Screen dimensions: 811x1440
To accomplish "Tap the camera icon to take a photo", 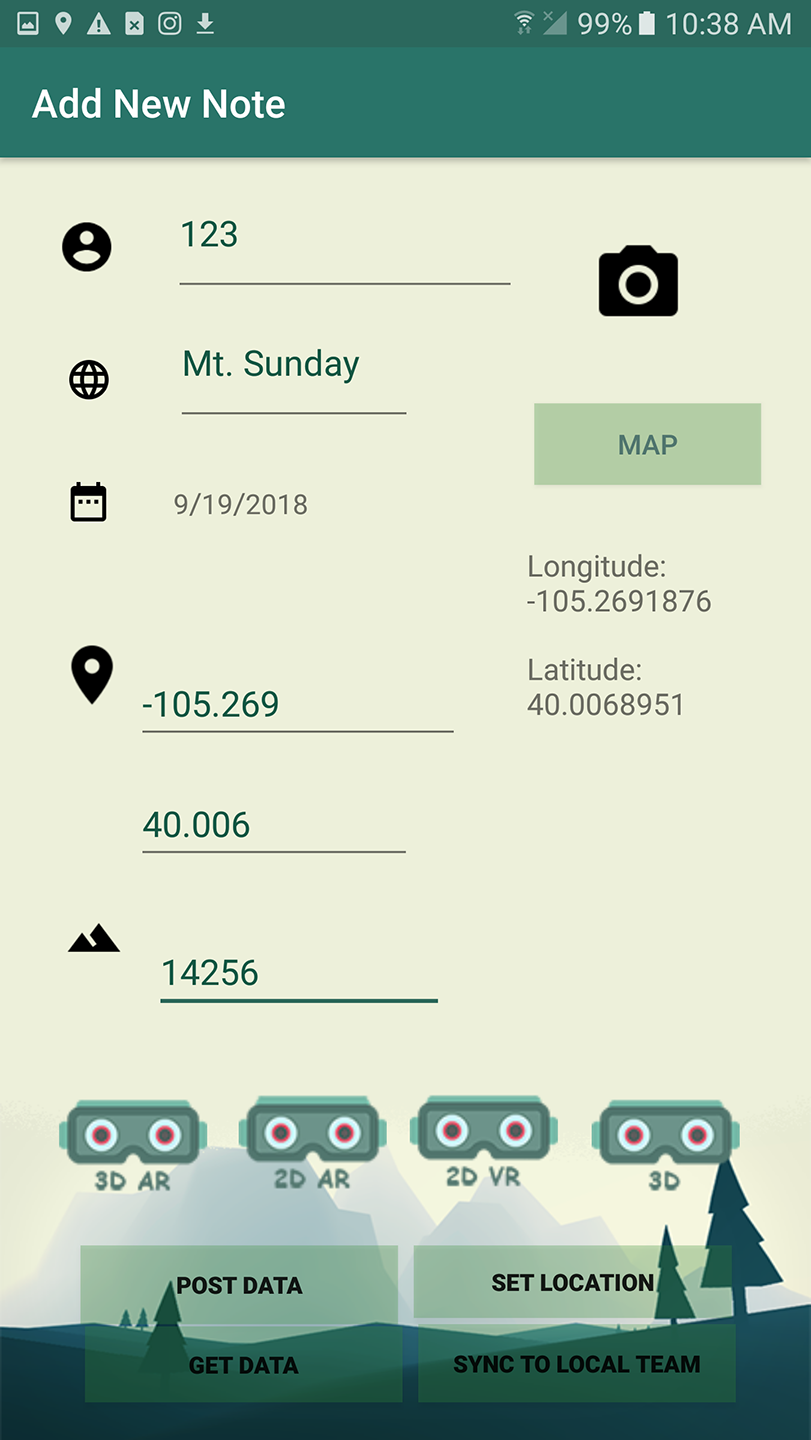I will pos(638,282).
